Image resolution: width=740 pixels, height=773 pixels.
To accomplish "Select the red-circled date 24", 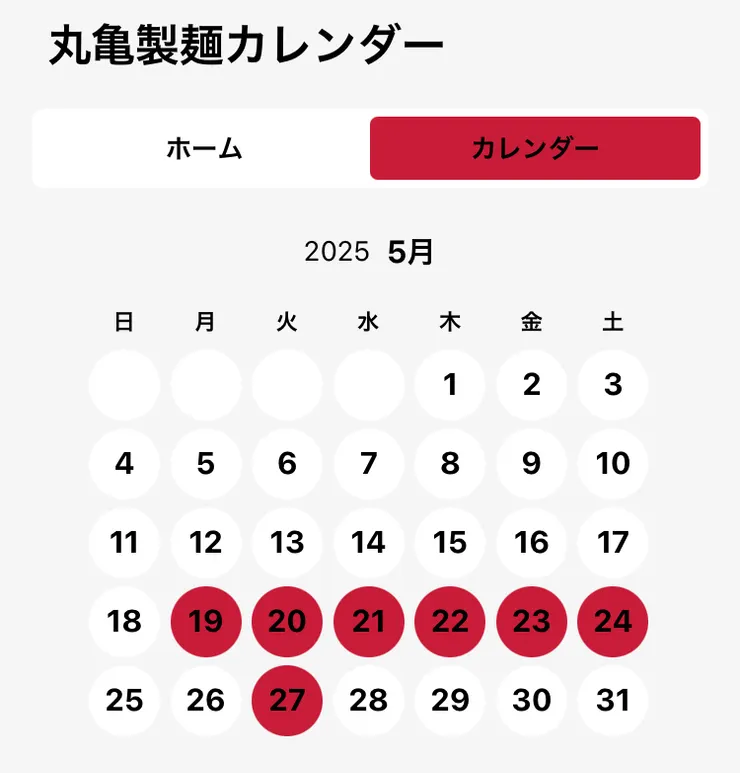I will (x=613, y=621).
